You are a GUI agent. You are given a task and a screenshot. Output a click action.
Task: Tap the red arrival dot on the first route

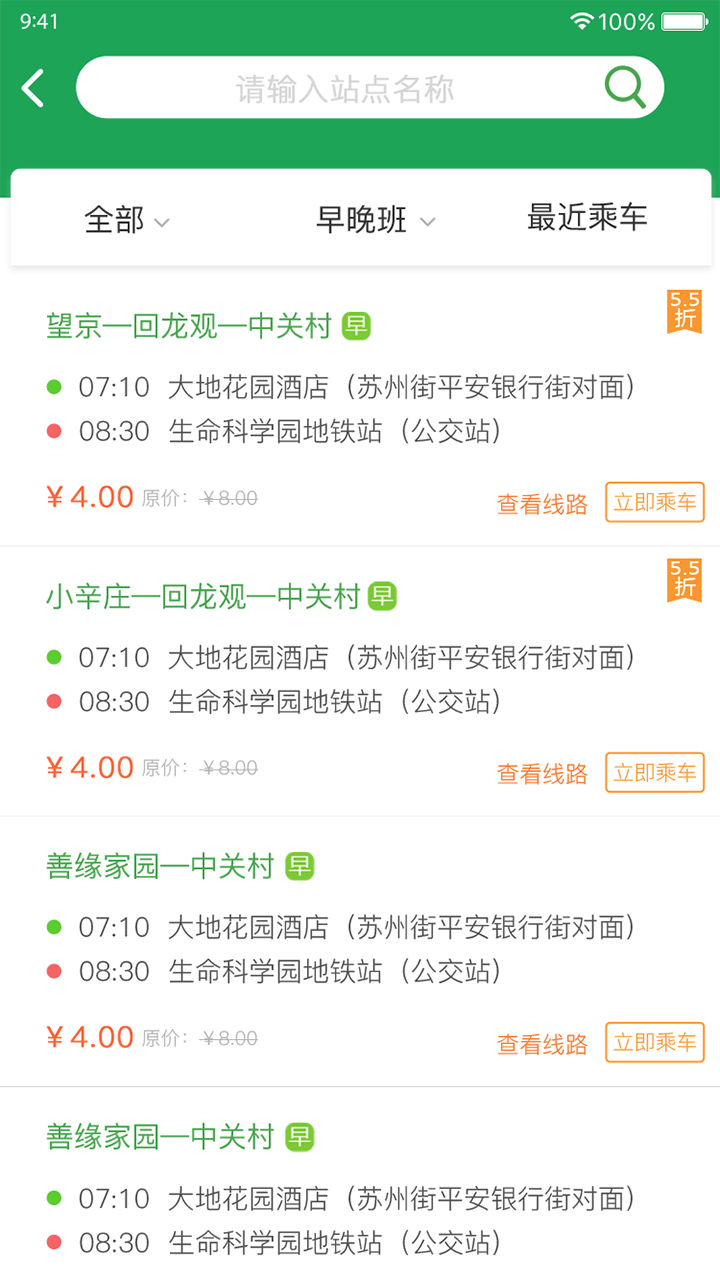tap(55, 432)
